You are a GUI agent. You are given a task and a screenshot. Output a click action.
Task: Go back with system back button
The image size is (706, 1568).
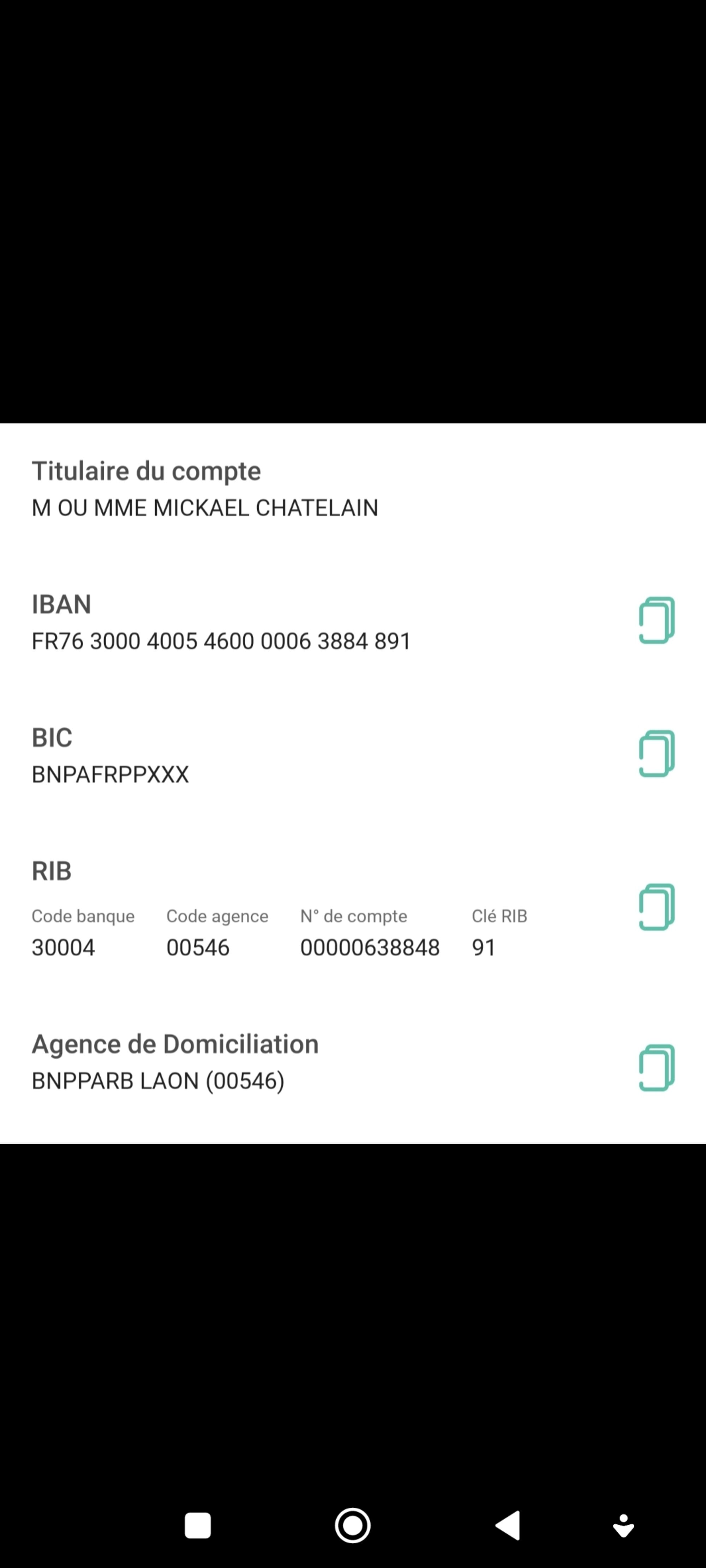[508, 1525]
